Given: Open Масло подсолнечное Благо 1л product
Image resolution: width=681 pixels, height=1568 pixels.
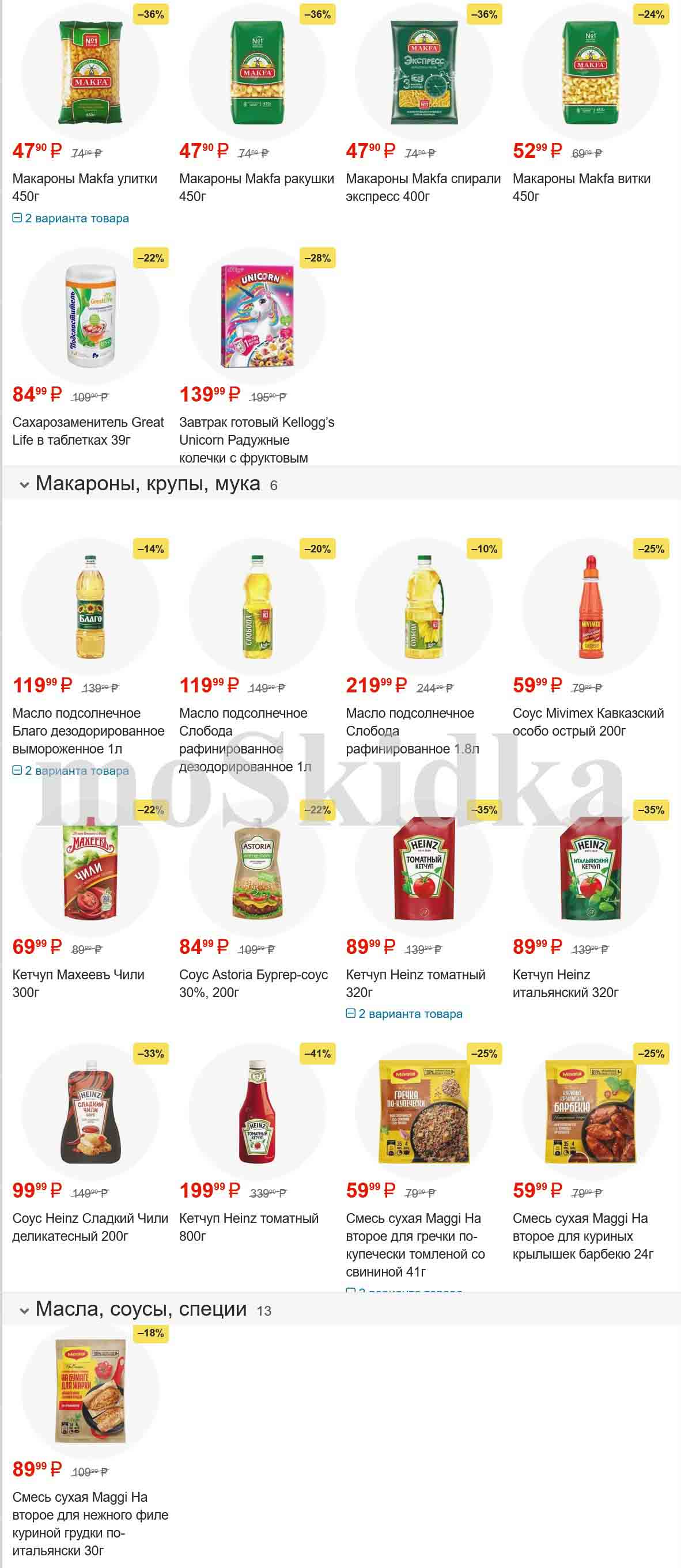Looking at the screenshot, I should point(88,730).
